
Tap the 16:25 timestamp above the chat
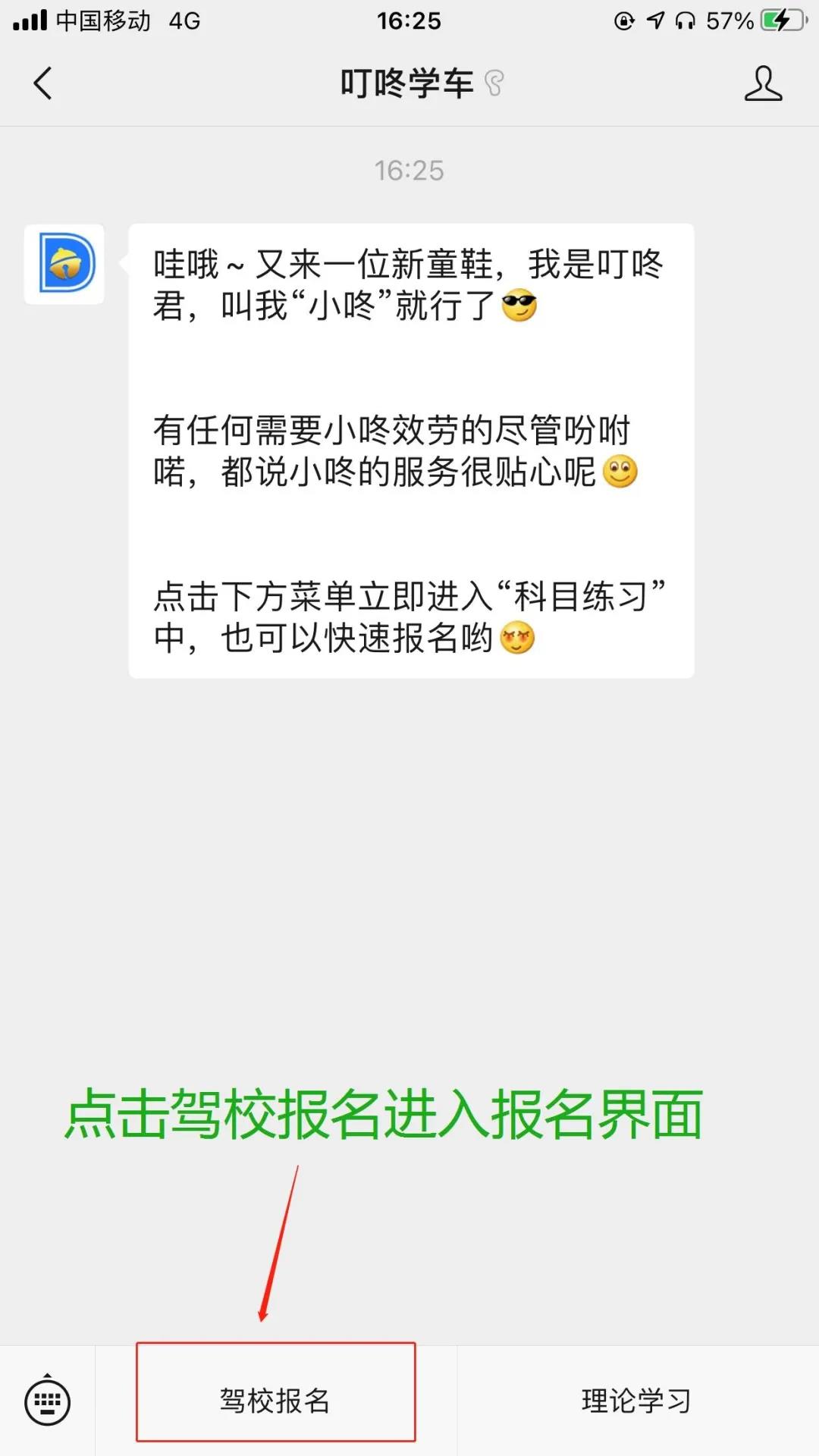pos(409,171)
